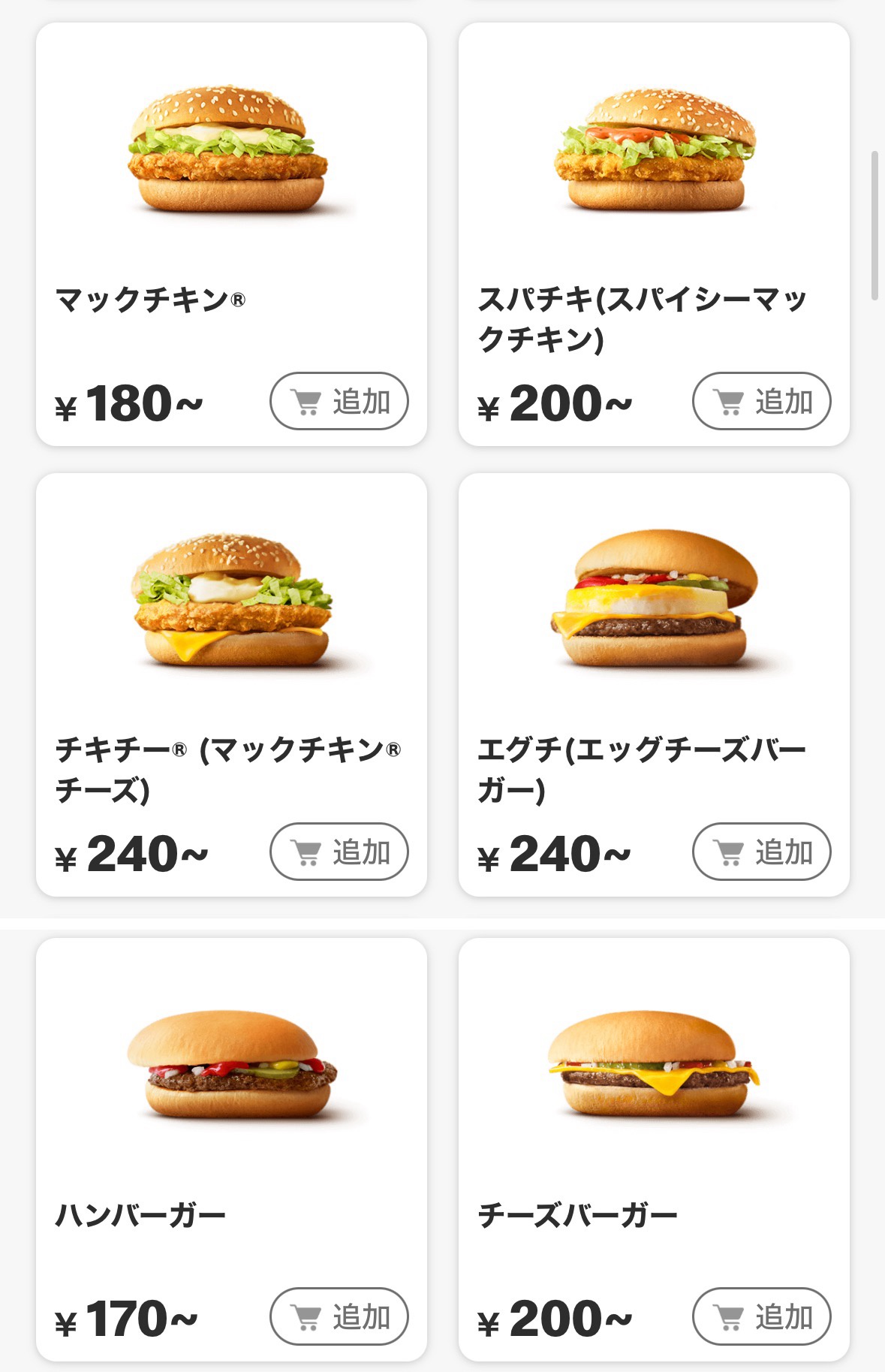Image resolution: width=885 pixels, height=1372 pixels.
Task: Add ハンバーガー to the cart
Action: pyautogui.click(x=339, y=1316)
